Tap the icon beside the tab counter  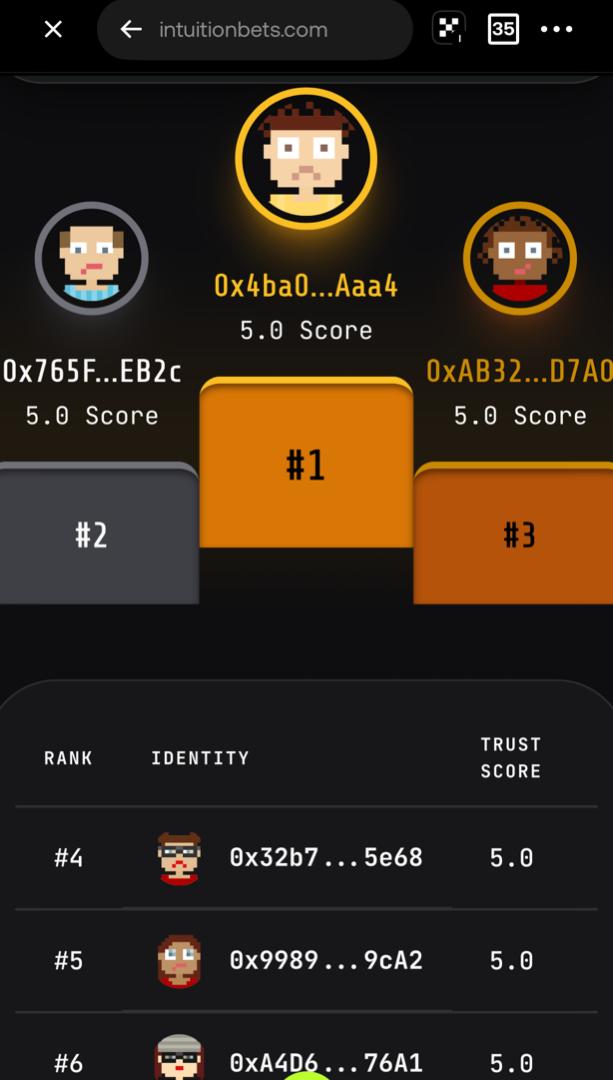coord(448,29)
